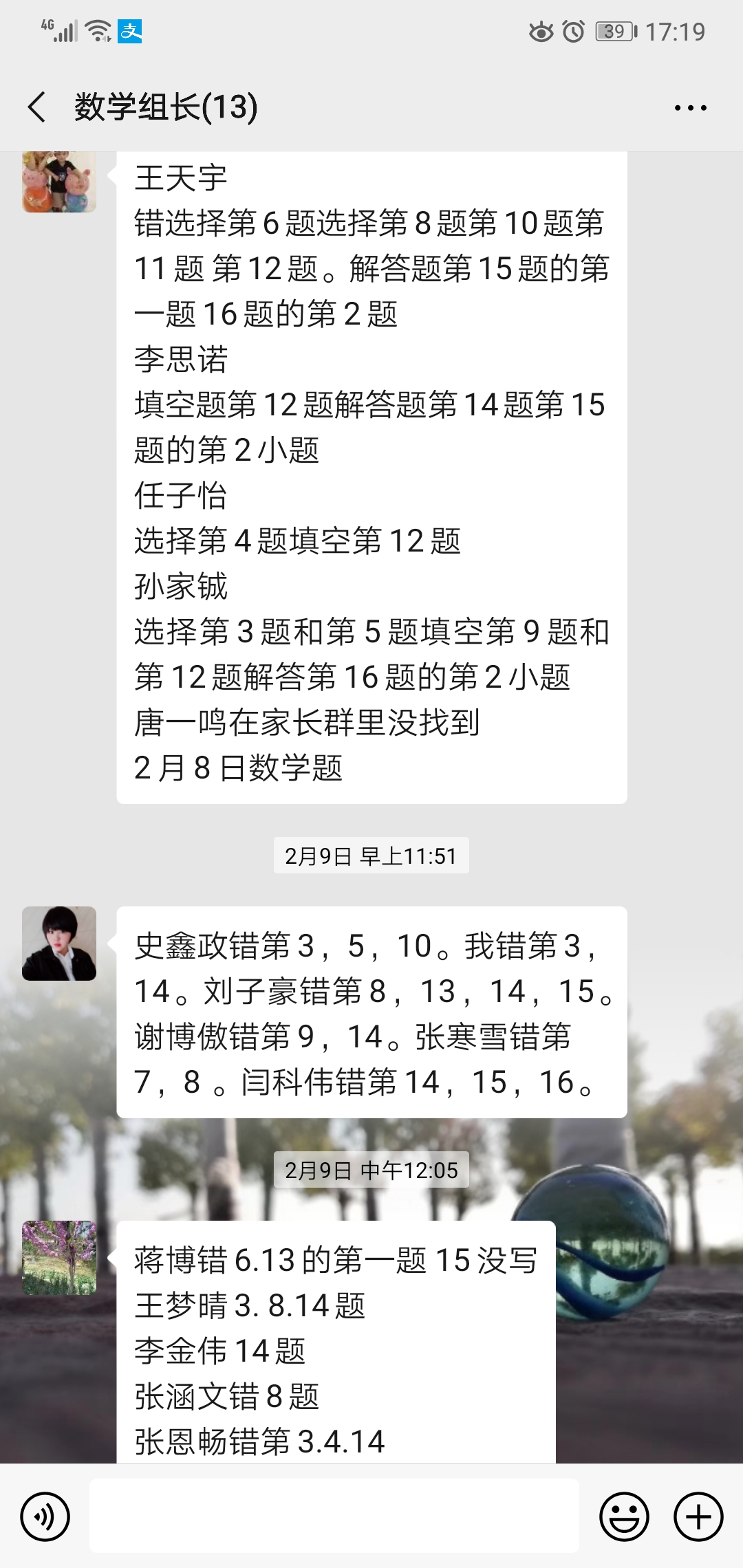This screenshot has height=1568, width=743.
Task: Open the plus attachment menu
Action: [x=698, y=1516]
